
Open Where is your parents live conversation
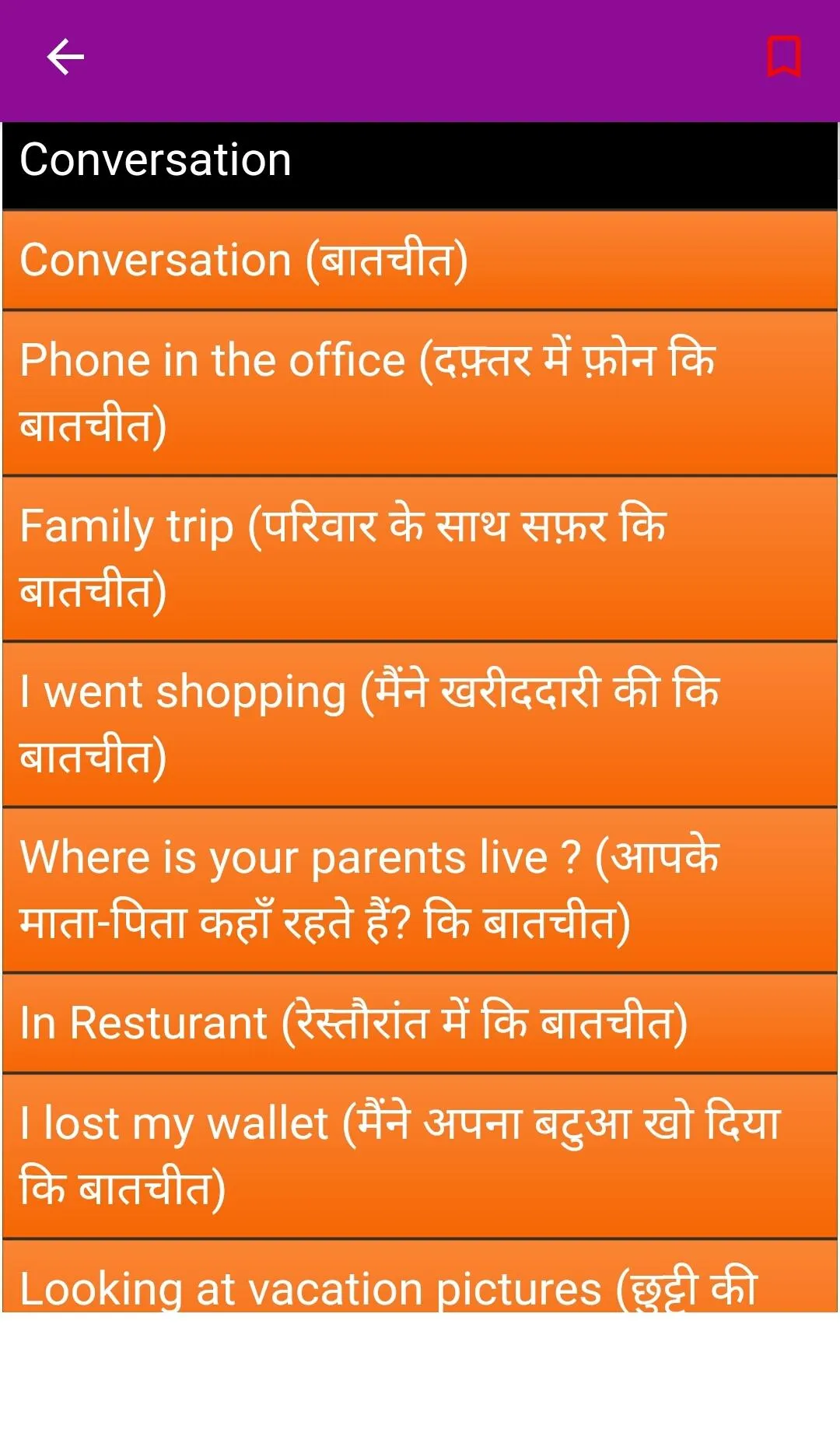click(x=420, y=891)
